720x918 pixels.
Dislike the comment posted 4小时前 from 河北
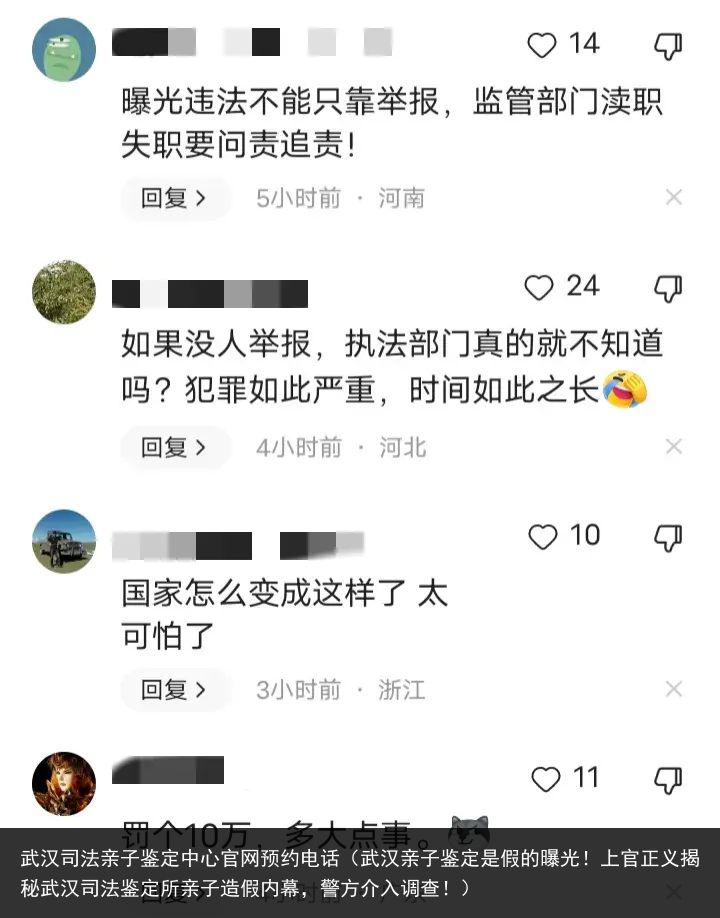pyautogui.click(x=668, y=288)
